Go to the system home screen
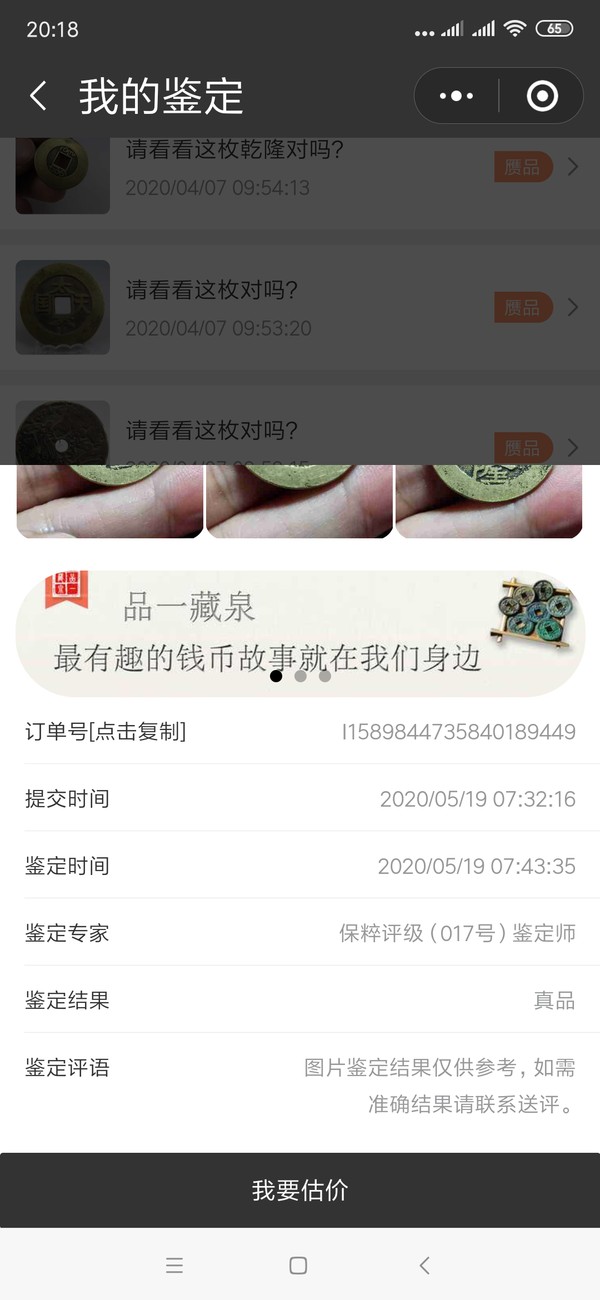 pos(298,1266)
